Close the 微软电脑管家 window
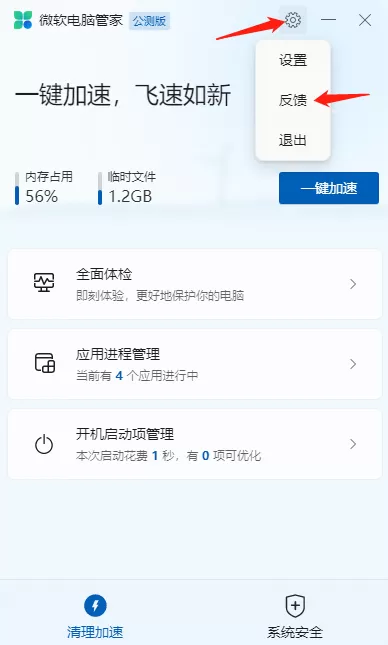 click(365, 20)
